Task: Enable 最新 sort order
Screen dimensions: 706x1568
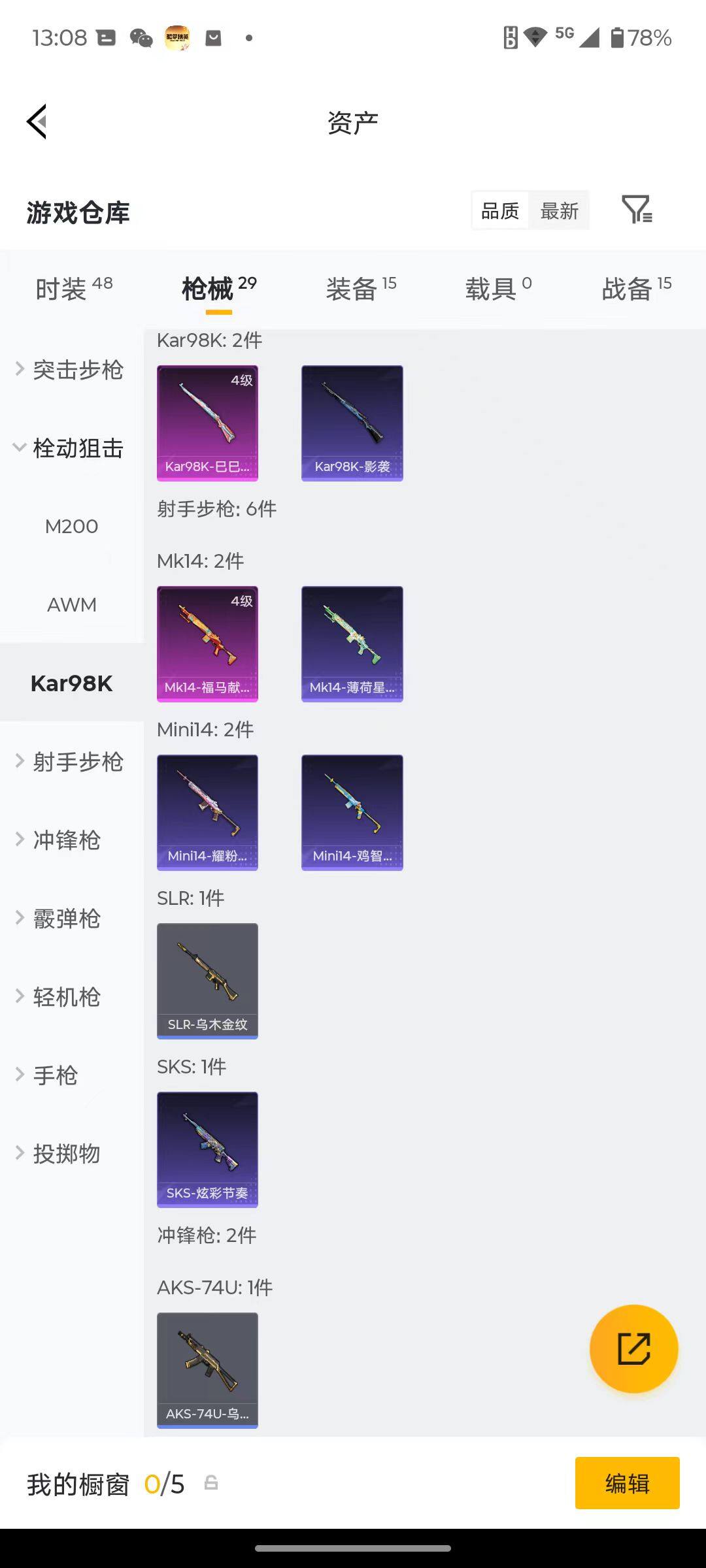Action: click(560, 210)
